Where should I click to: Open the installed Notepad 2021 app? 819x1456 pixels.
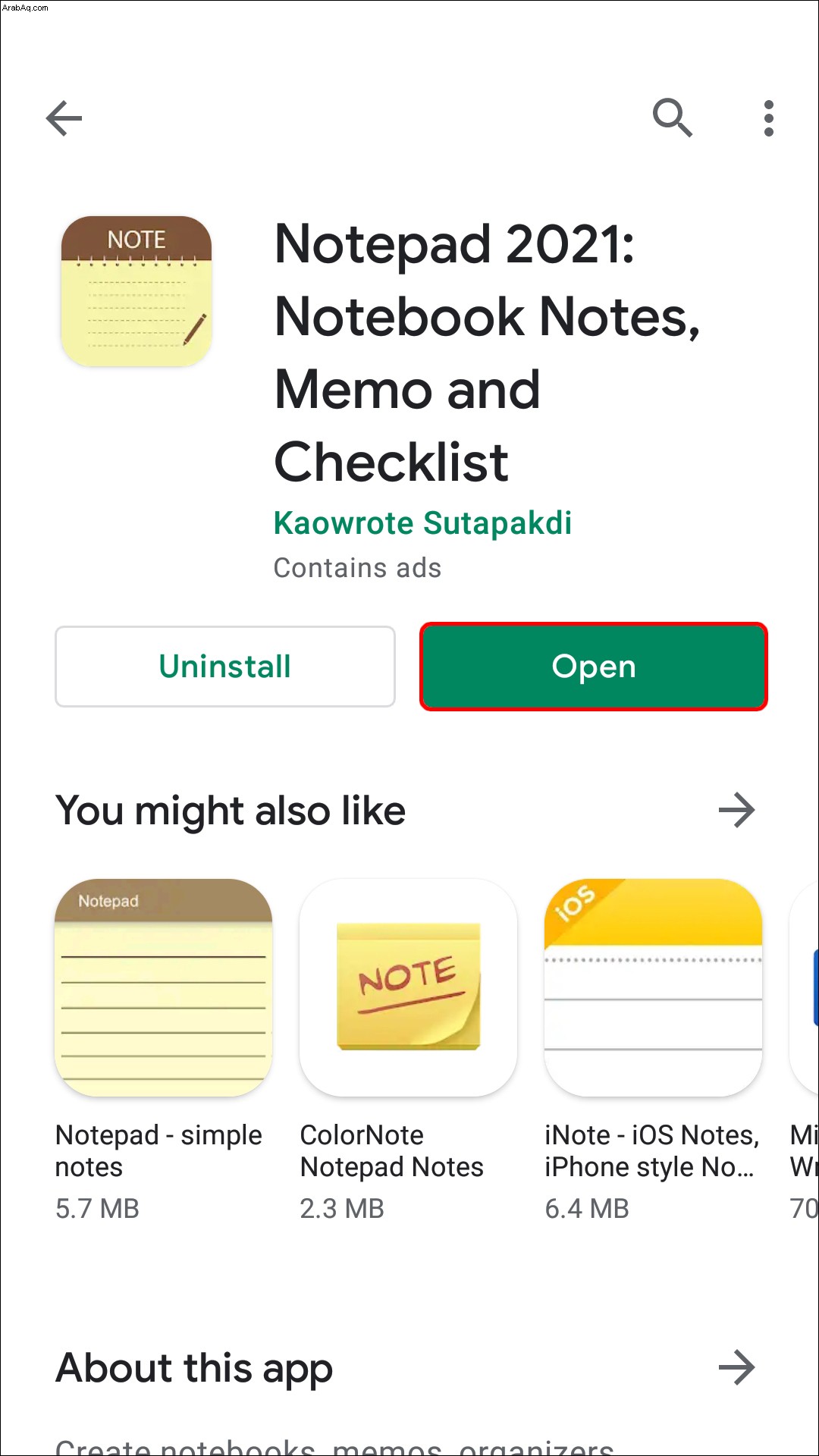[x=594, y=667]
